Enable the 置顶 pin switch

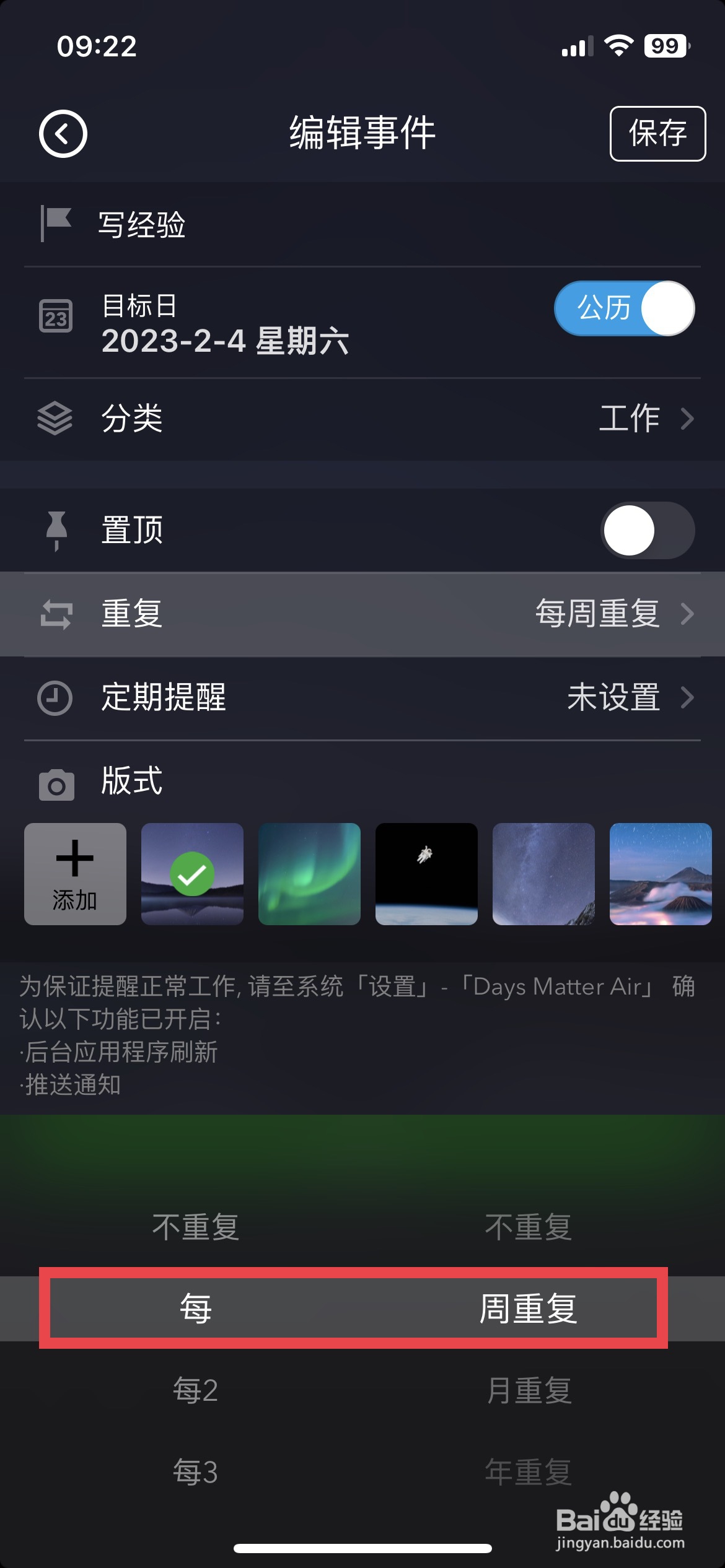coord(649,531)
